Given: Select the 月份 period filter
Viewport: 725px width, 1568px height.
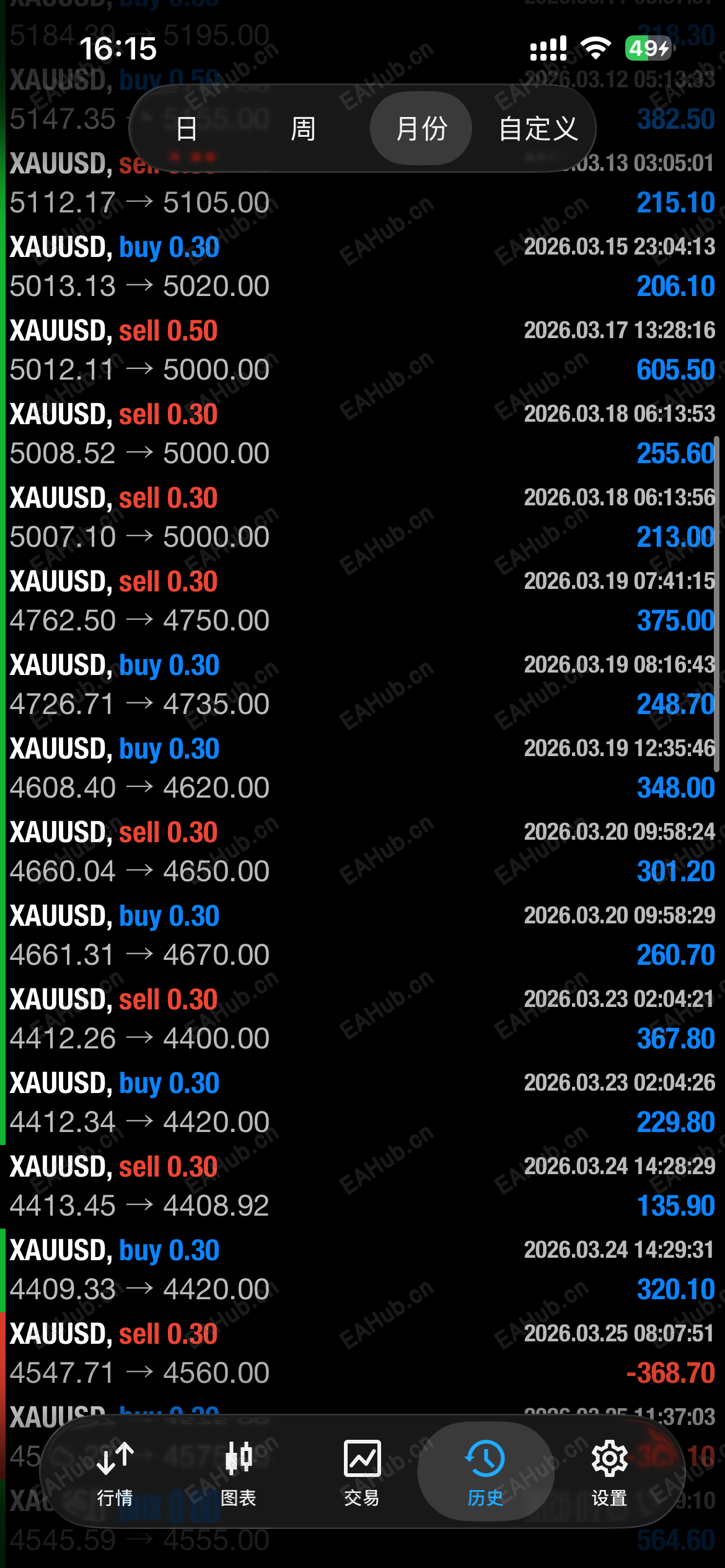Looking at the screenshot, I should click(x=421, y=129).
